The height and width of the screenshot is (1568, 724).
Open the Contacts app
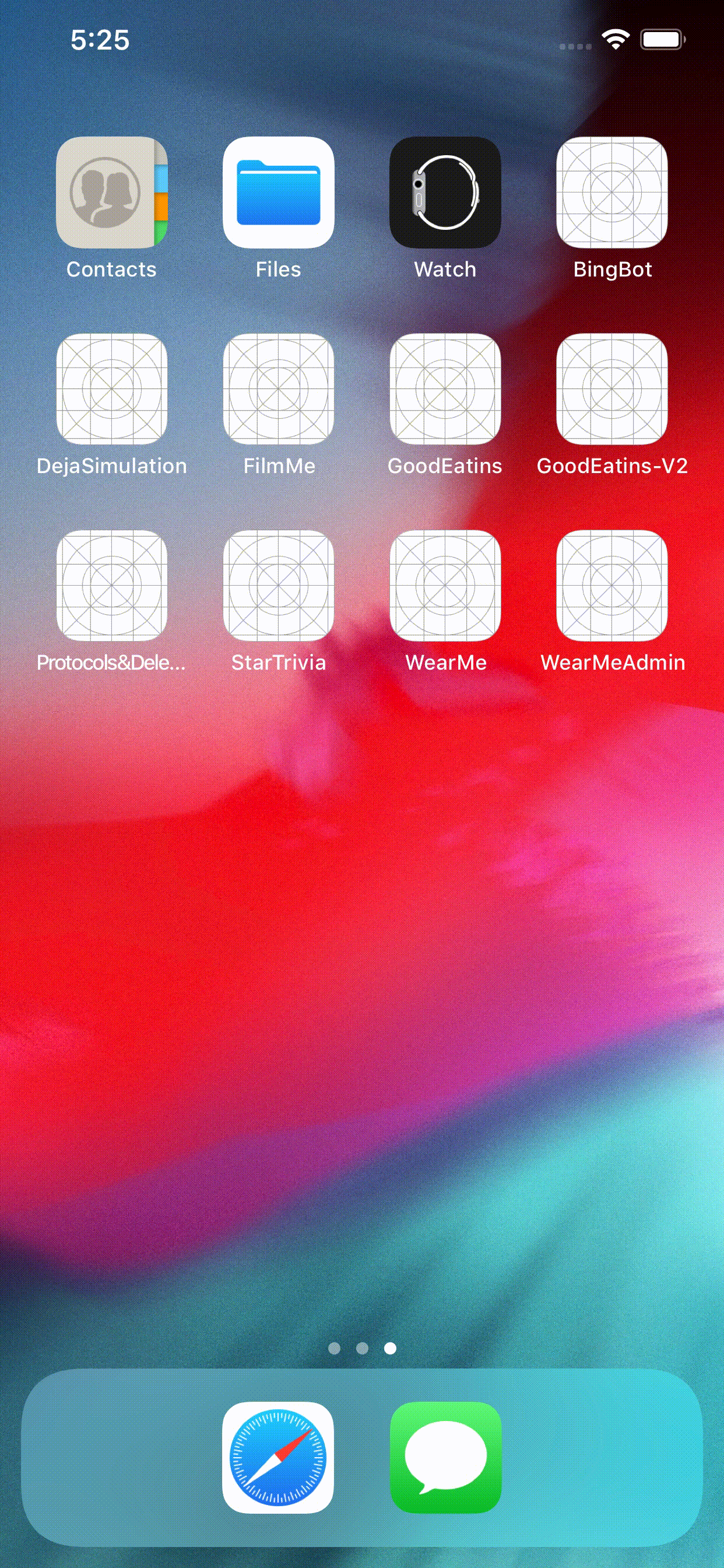[111, 192]
